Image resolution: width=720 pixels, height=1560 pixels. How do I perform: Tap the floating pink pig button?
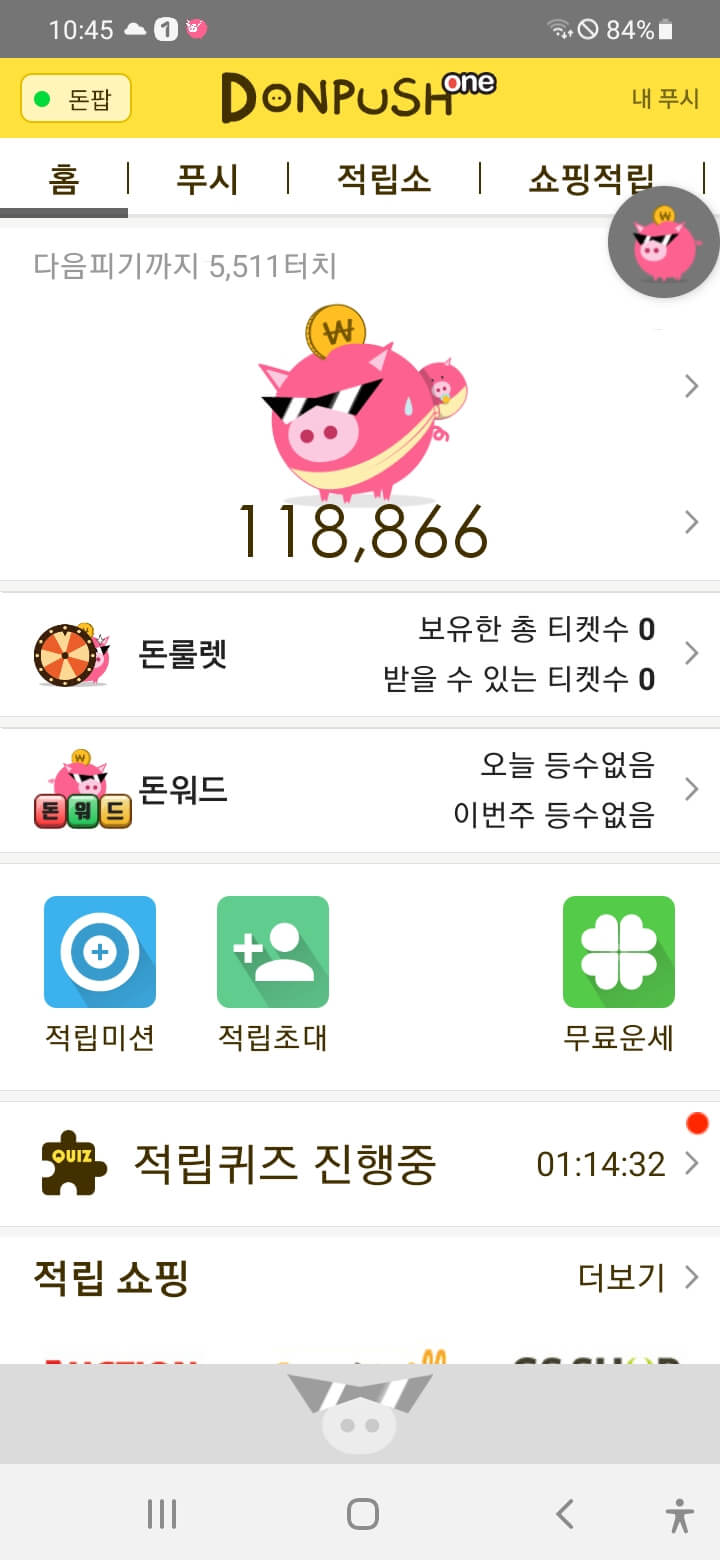point(663,242)
